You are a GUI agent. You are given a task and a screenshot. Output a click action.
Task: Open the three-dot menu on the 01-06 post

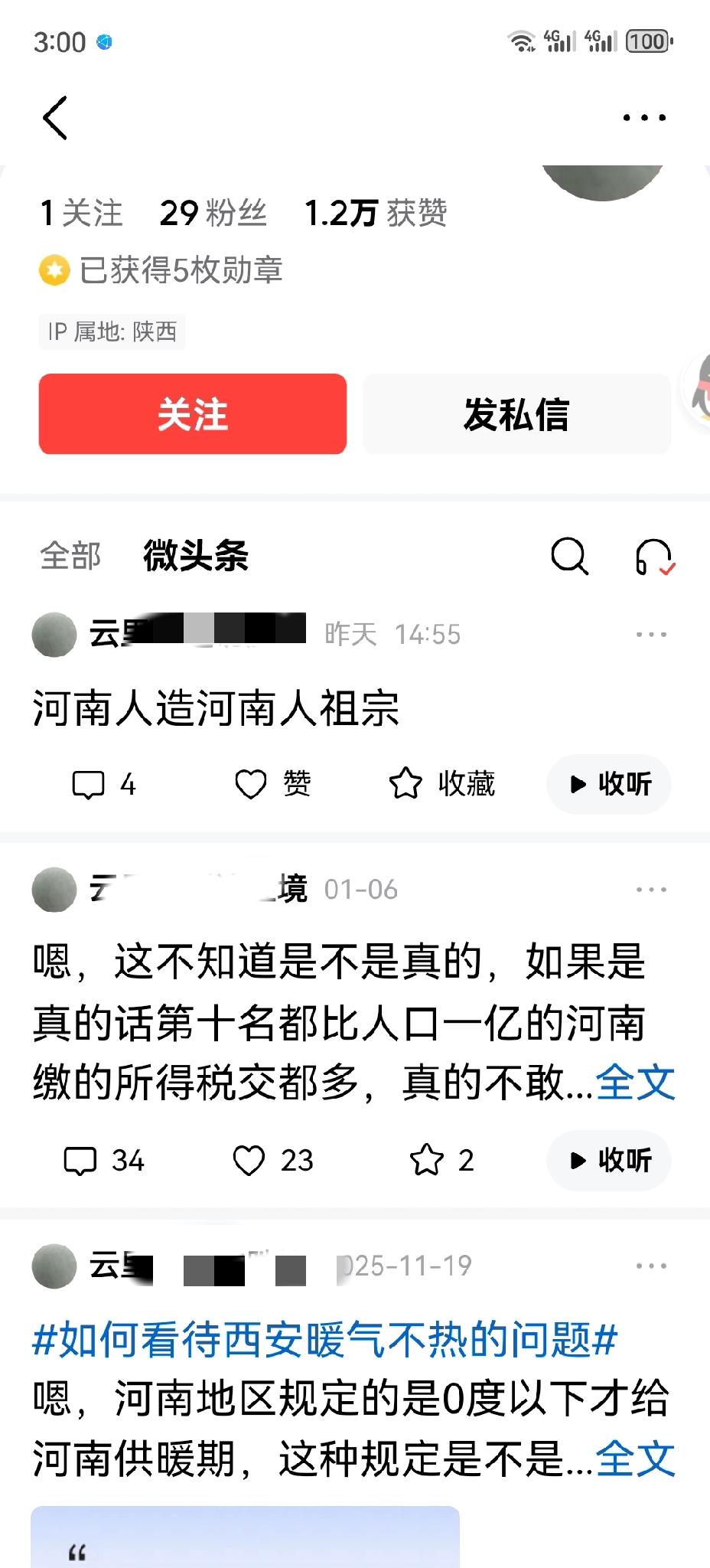click(x=650, y=888)
